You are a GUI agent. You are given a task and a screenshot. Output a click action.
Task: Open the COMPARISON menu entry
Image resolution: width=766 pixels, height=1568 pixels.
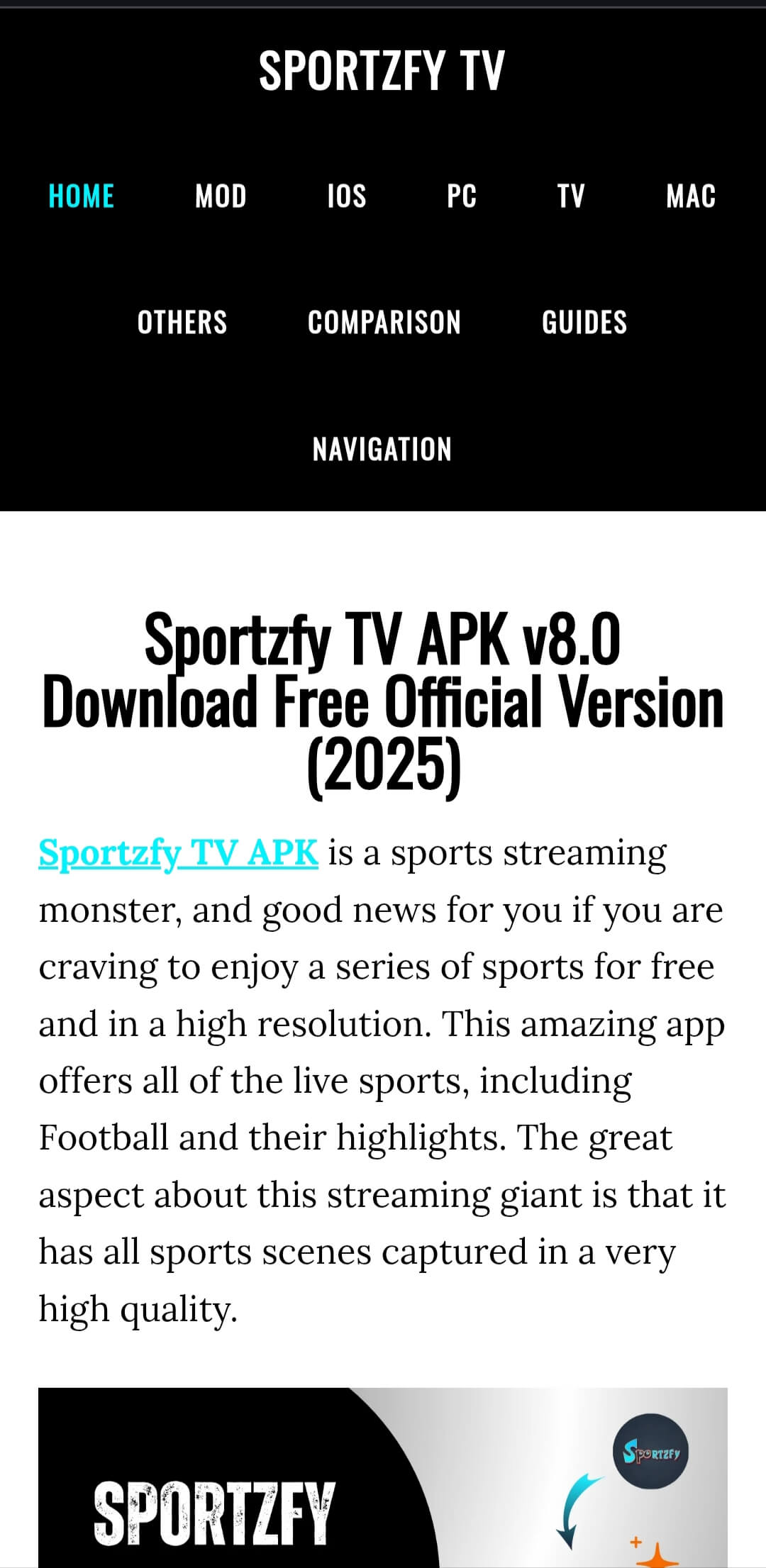[x=385, y=323]
